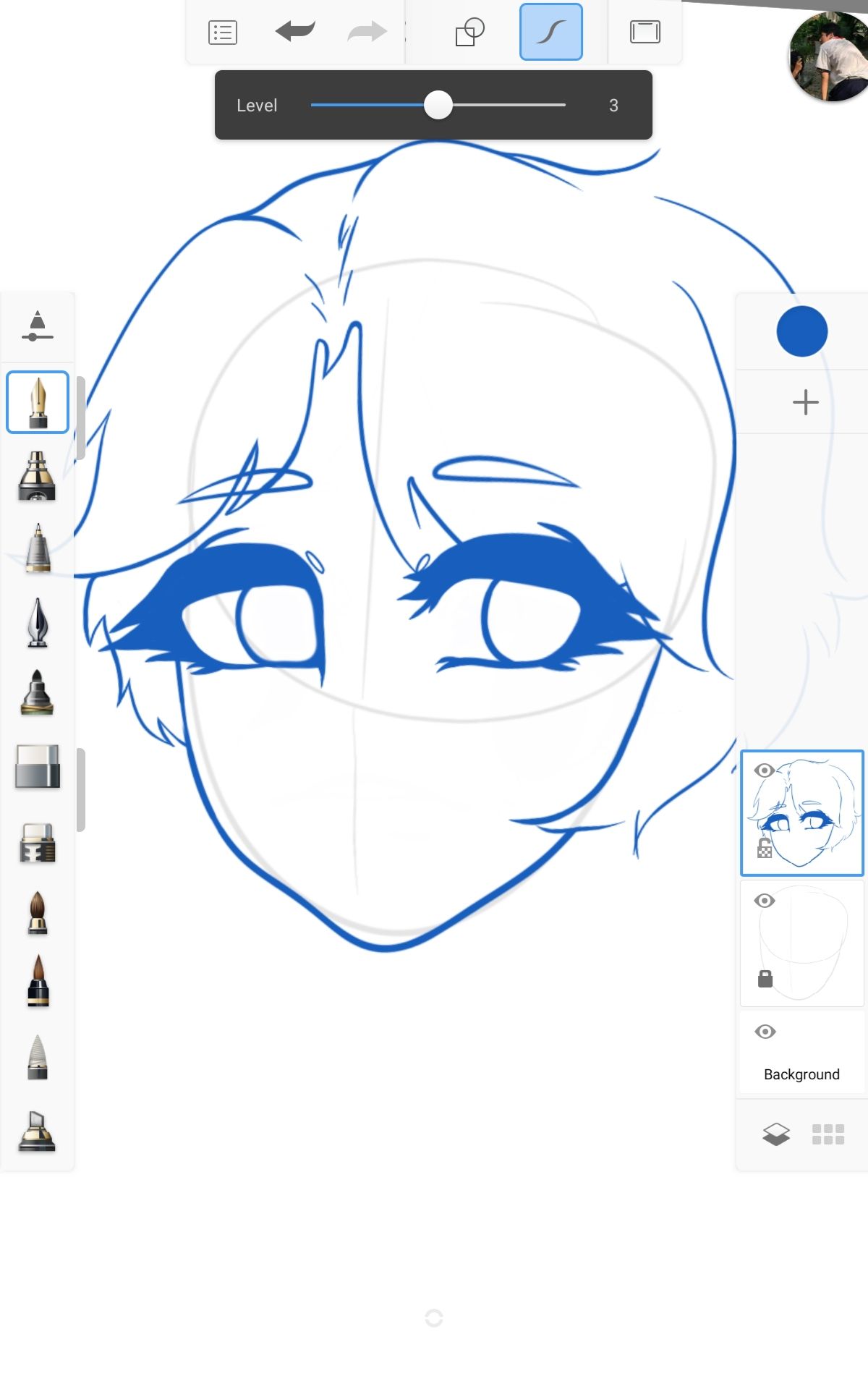Toggle the Background layer visibility
Viewport: 868px width, 1389px height.
(765, 1032)
